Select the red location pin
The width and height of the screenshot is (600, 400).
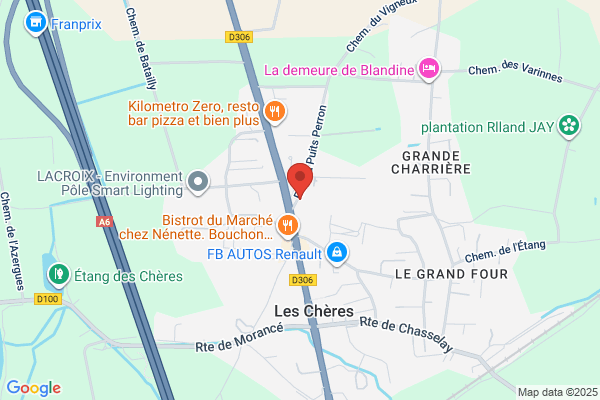300,181
